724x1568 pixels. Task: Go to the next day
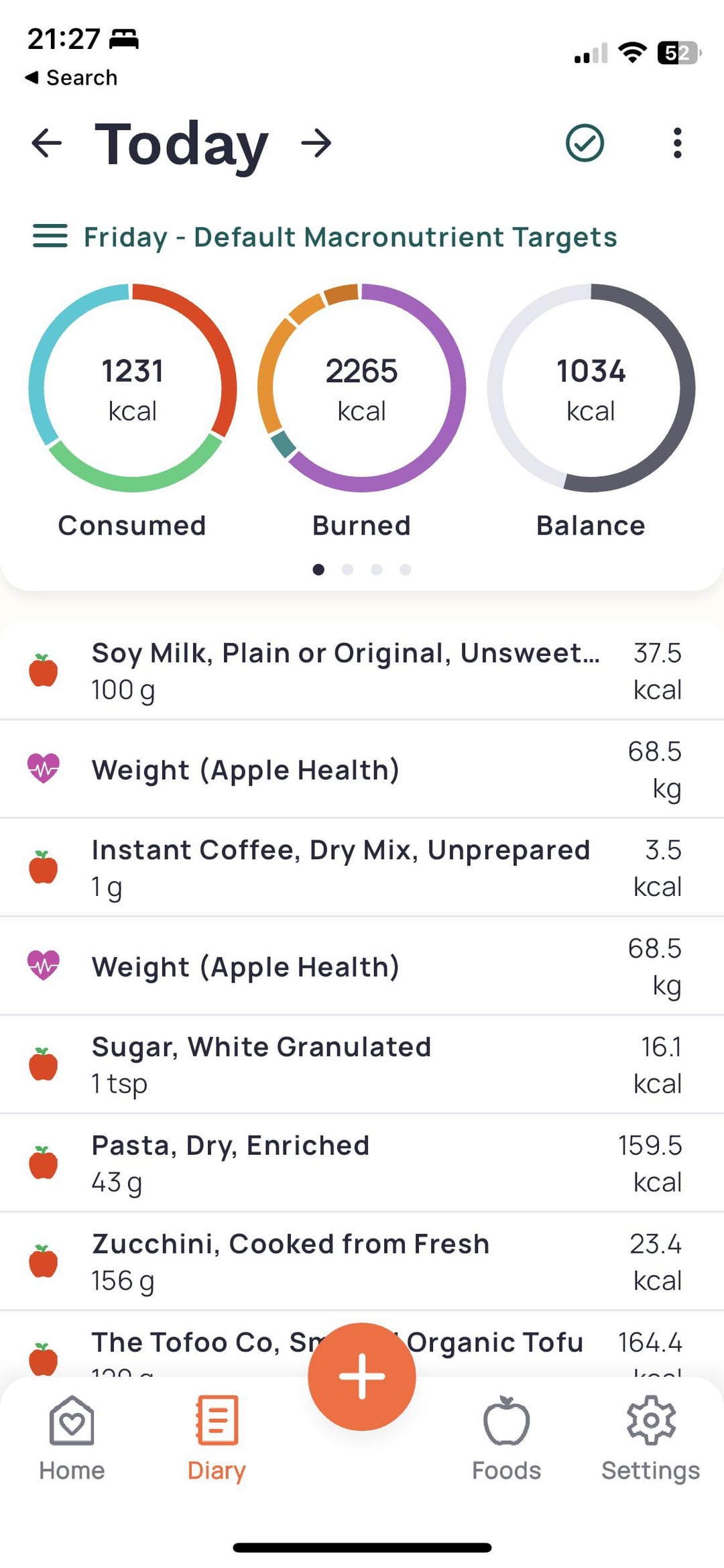316,144
